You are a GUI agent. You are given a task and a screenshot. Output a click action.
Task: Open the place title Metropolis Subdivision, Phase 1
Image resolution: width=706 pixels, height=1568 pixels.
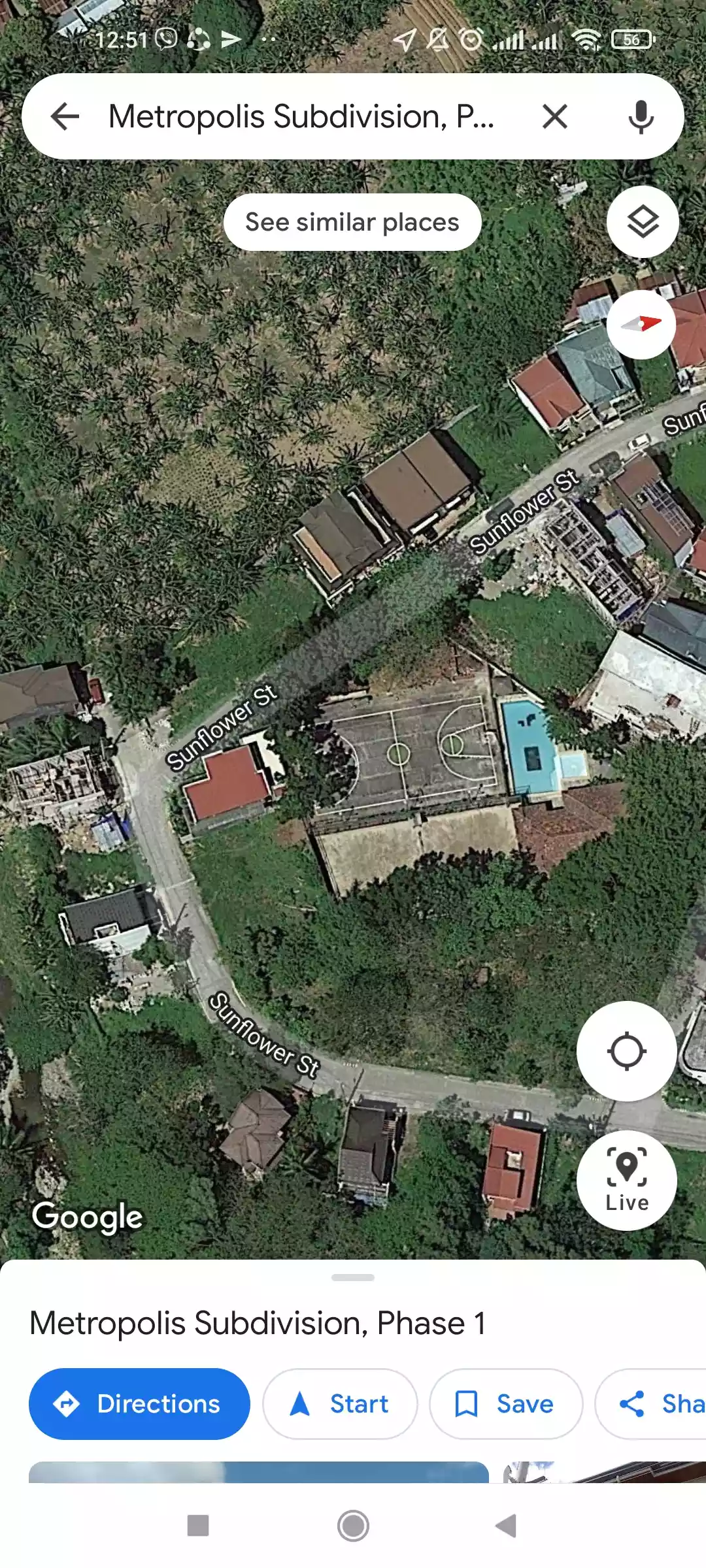pyautogui.click(x=260, y=1324)
